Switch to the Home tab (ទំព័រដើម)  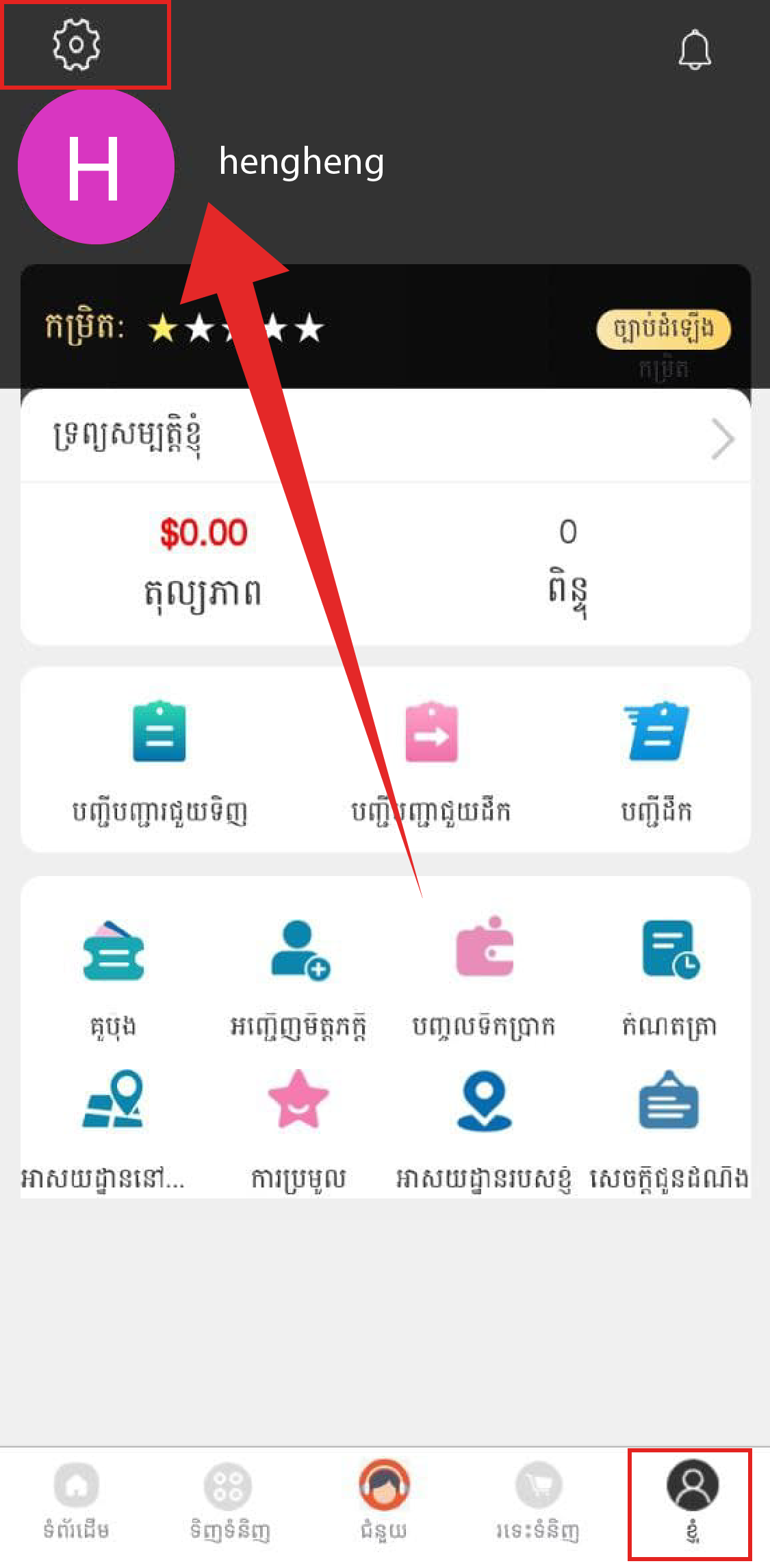click(x=76, y=1499)
